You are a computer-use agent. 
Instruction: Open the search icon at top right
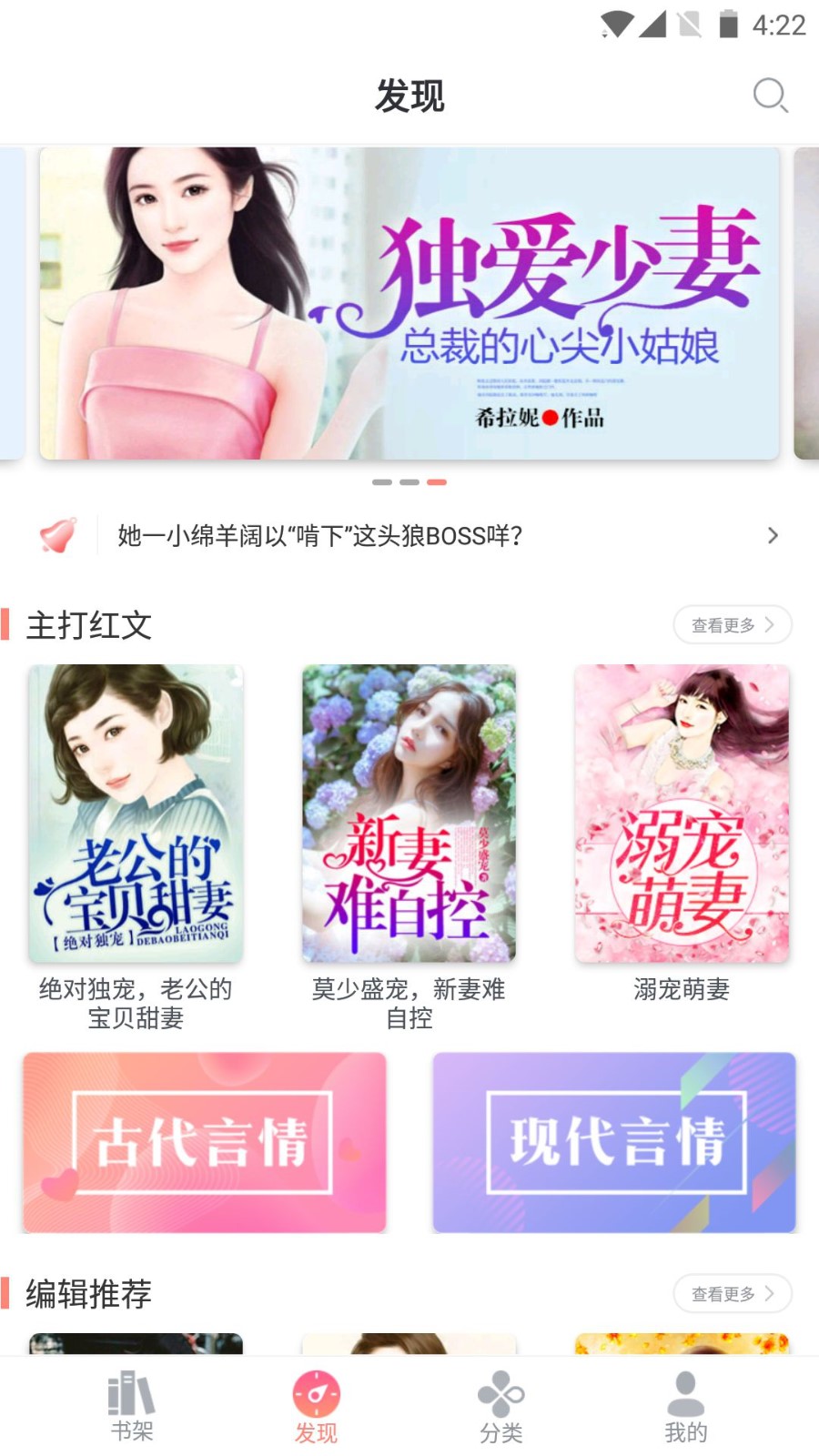pyautogui.click(x=770, y=95)
